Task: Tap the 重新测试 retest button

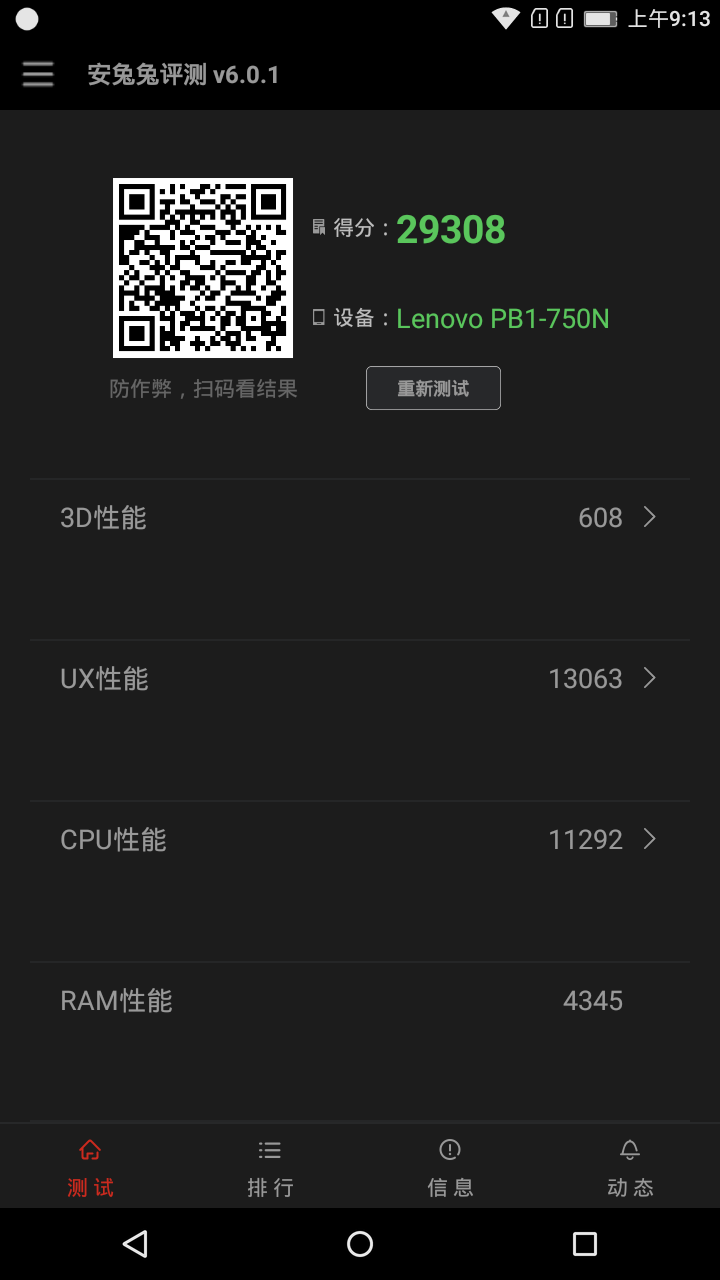Action: [x=433, y=388]
